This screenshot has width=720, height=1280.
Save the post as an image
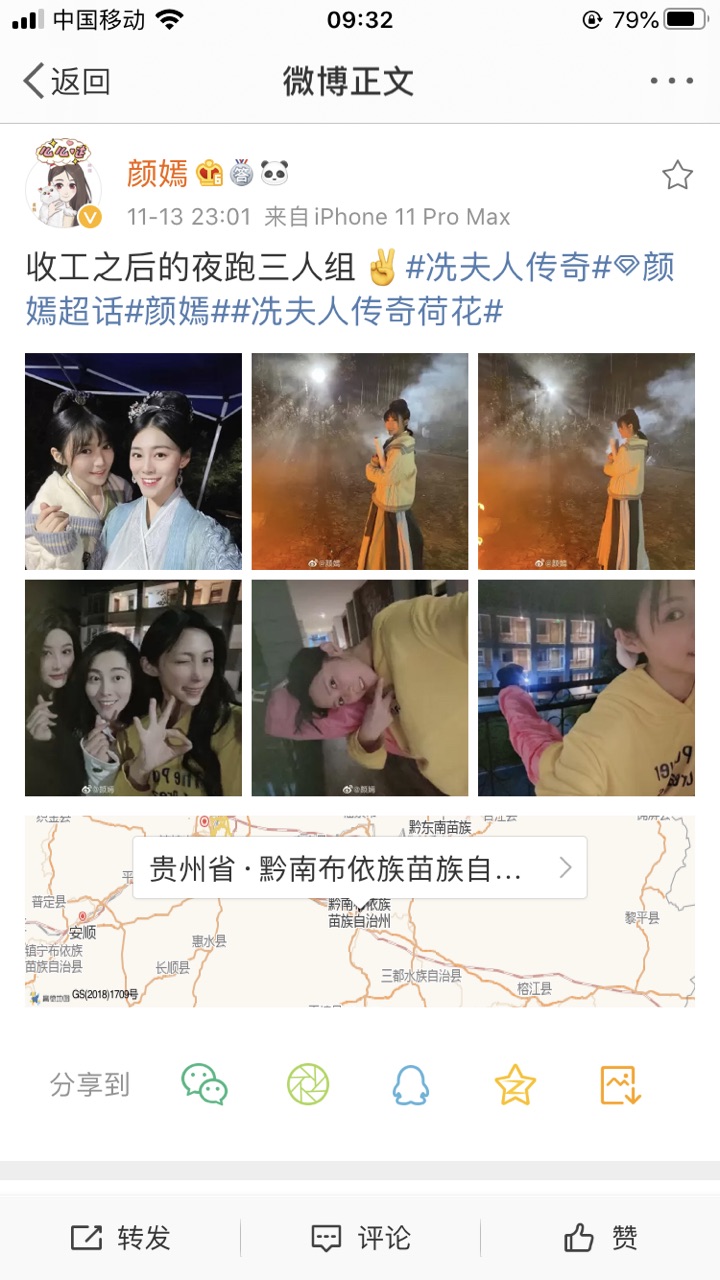[620, 1085]
